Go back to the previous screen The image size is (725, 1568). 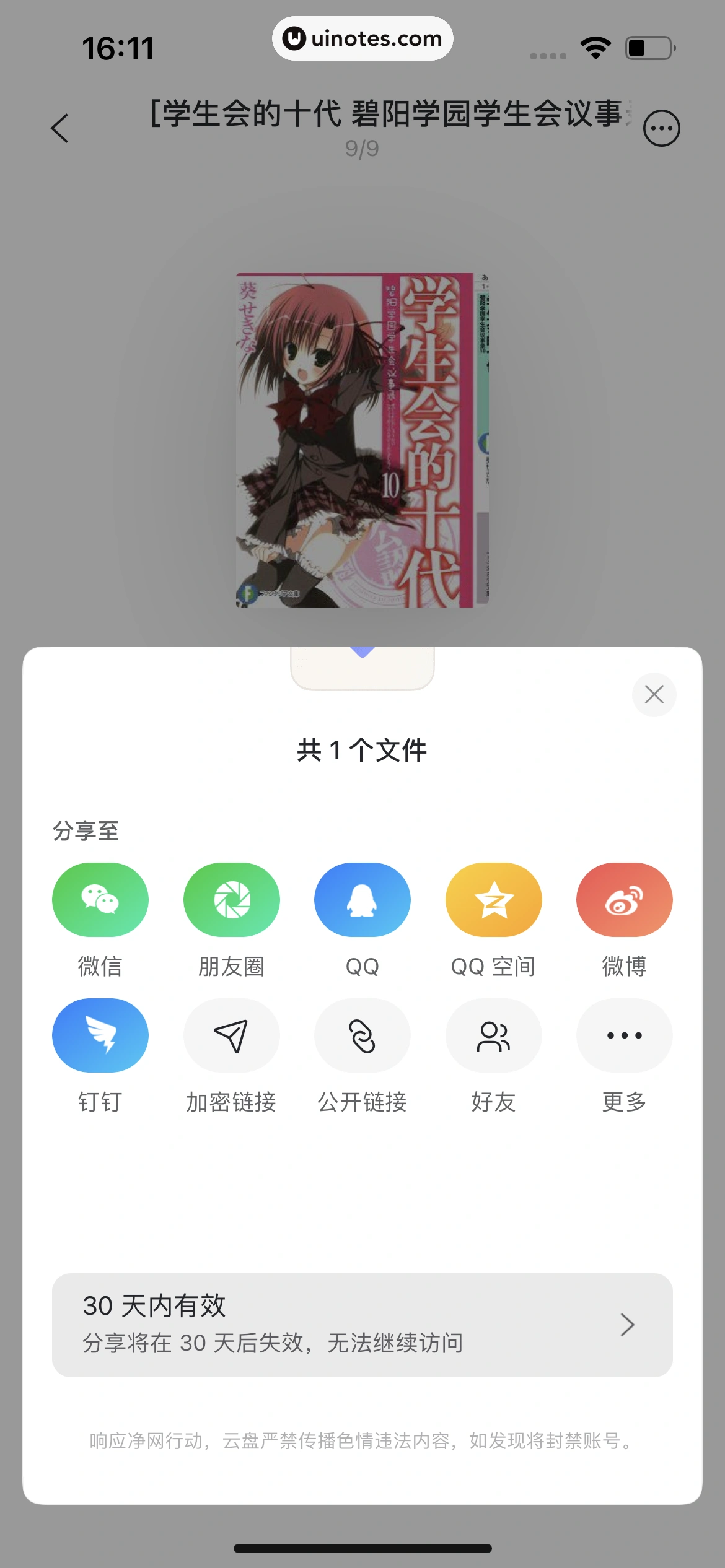pos(59,128)
